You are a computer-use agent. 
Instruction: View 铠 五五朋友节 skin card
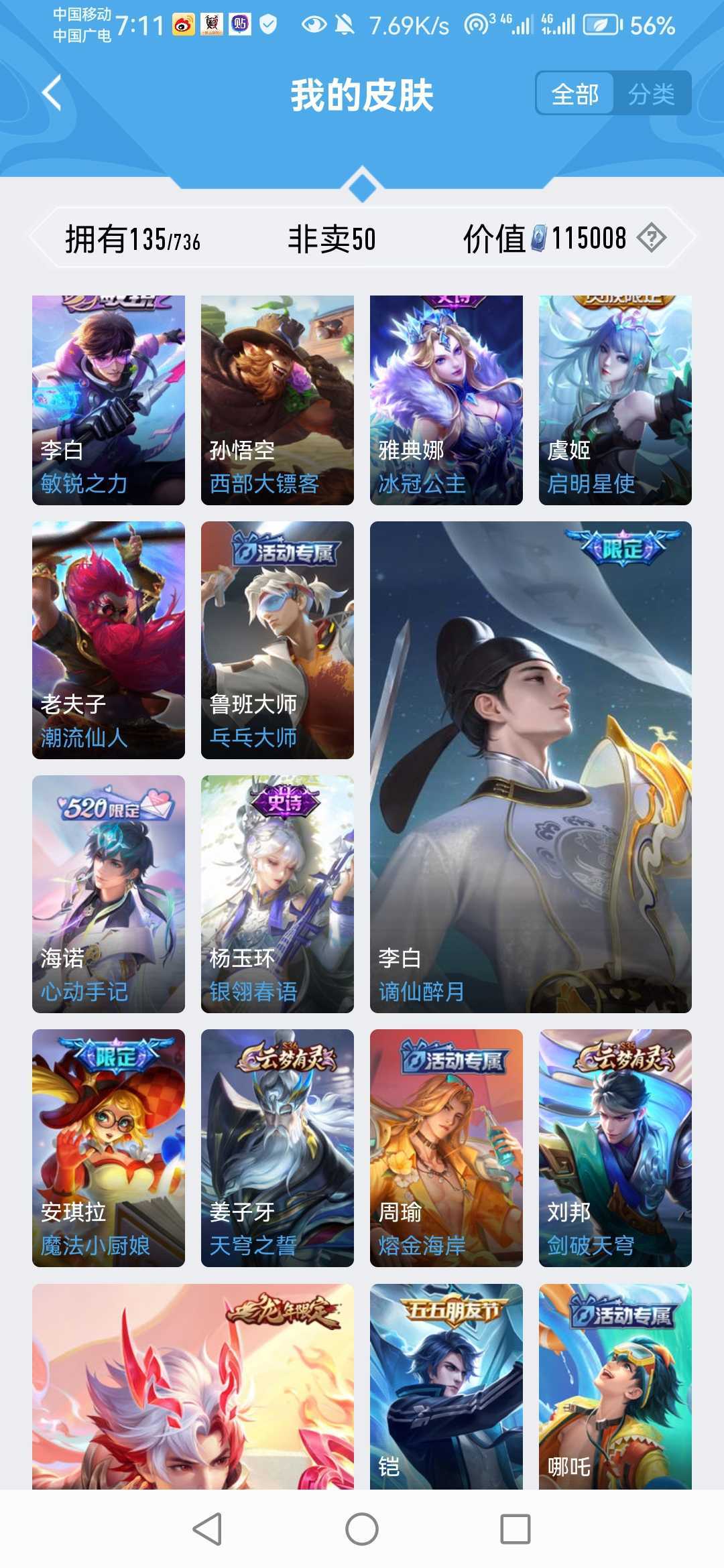[x=446, y=1386]
